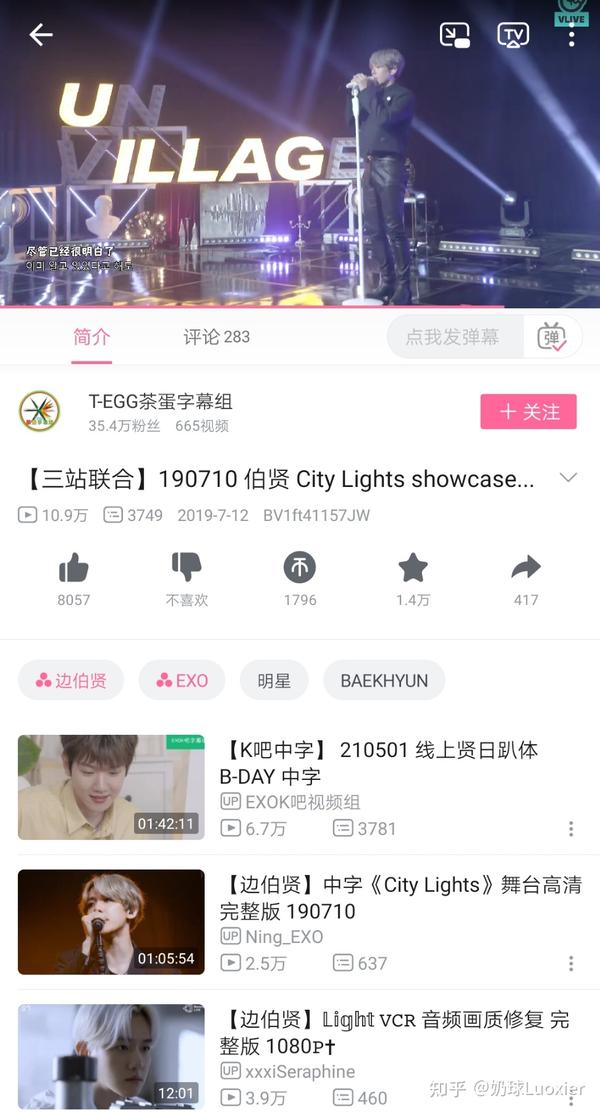Open more options for the Ning_EXO video
600x1113 pixels.
571,963
